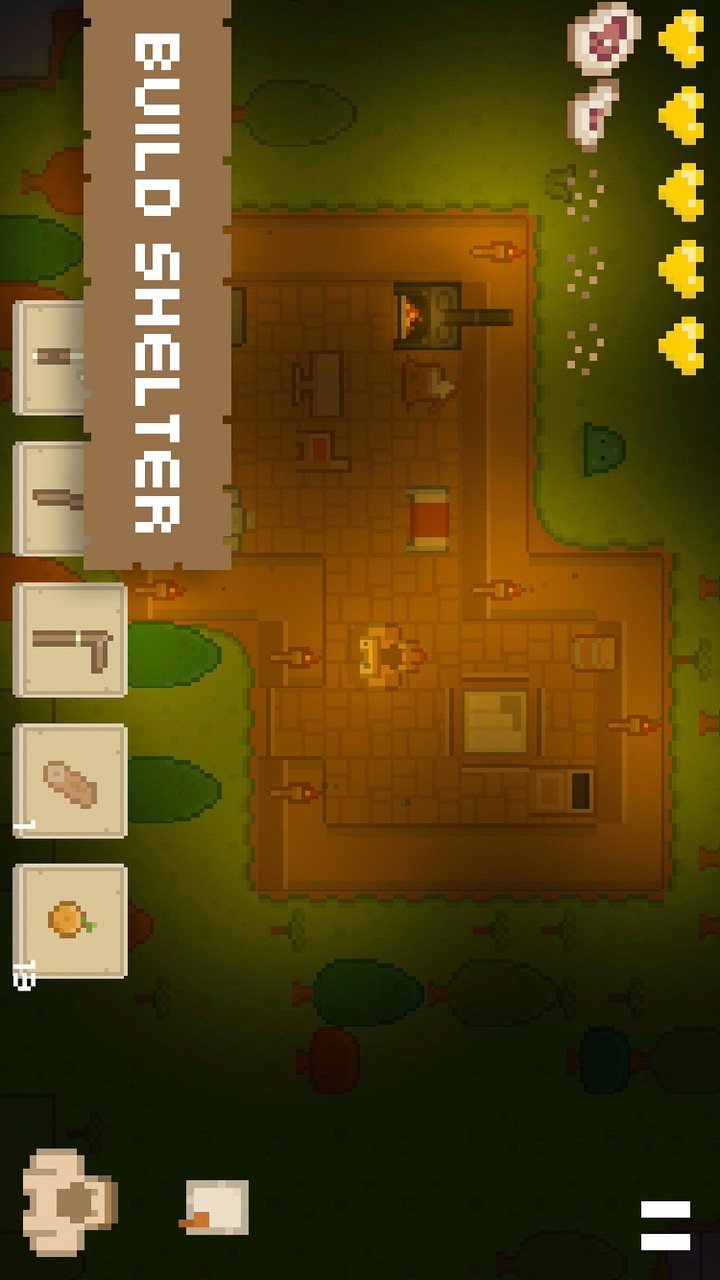The width and height of the screenshot is (720, 1280).
Task: Open the notes journal icon
Action: click(216, 1207)
